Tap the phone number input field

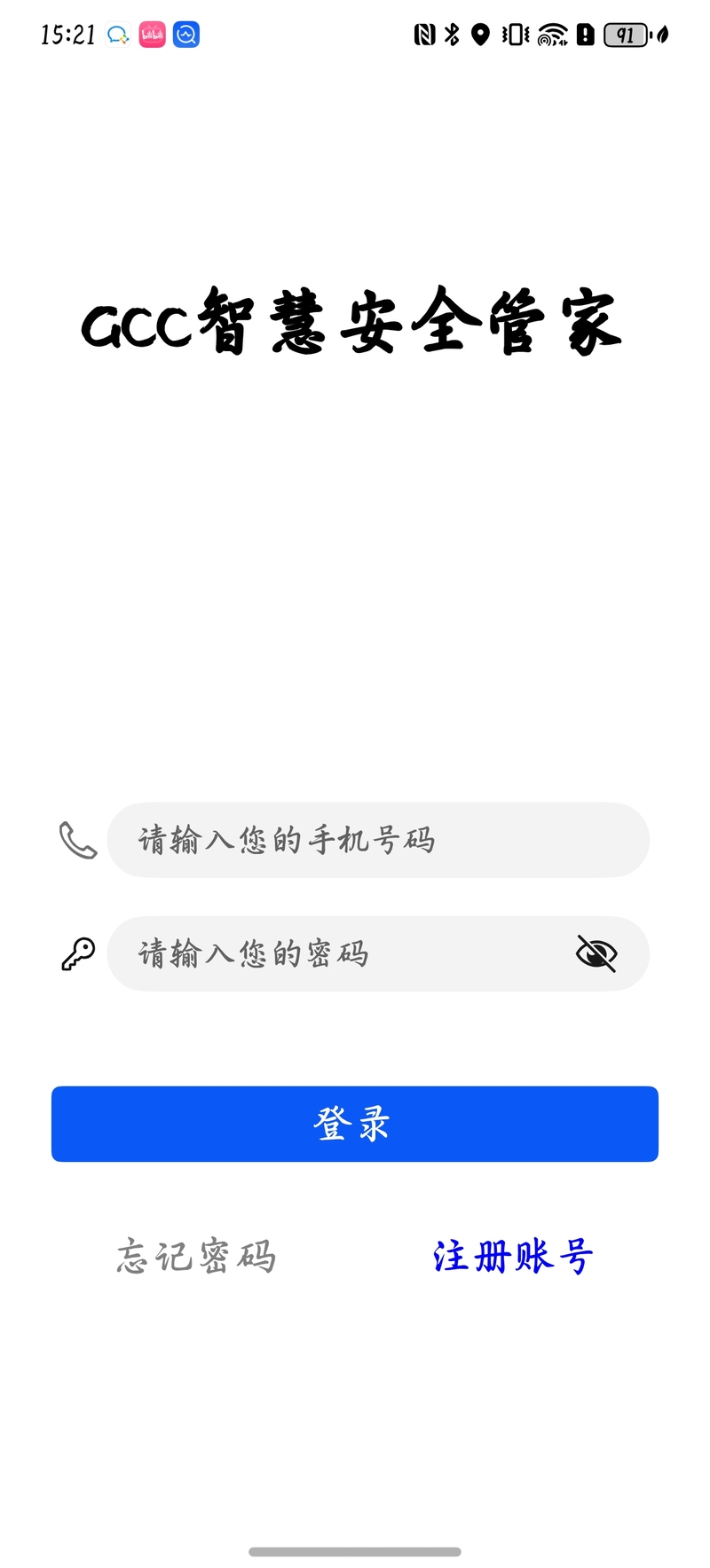tap(378, 840)
